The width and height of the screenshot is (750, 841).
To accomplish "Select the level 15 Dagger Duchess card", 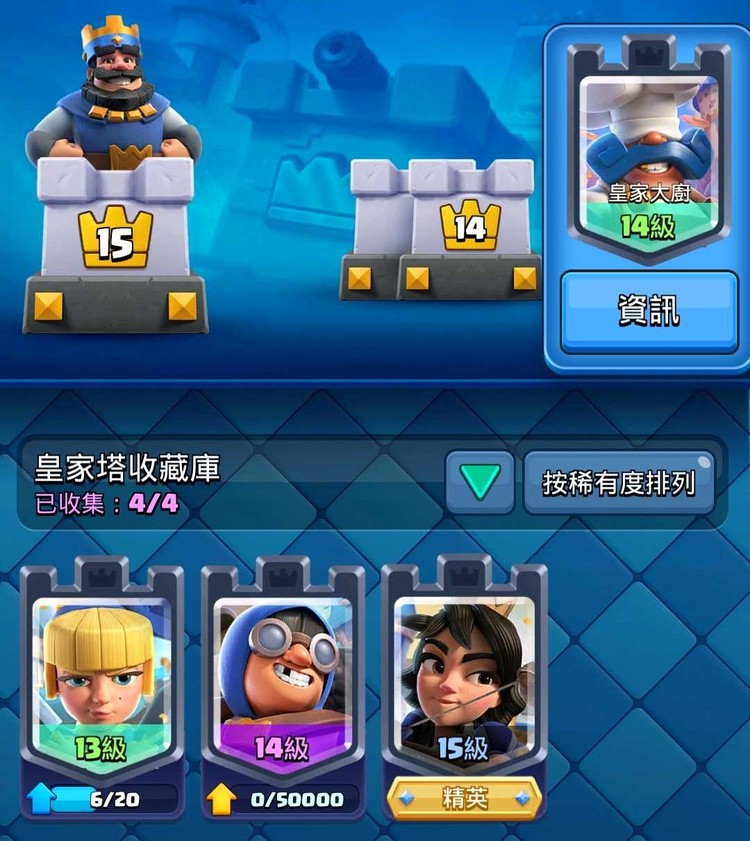I will pos(464,680).
